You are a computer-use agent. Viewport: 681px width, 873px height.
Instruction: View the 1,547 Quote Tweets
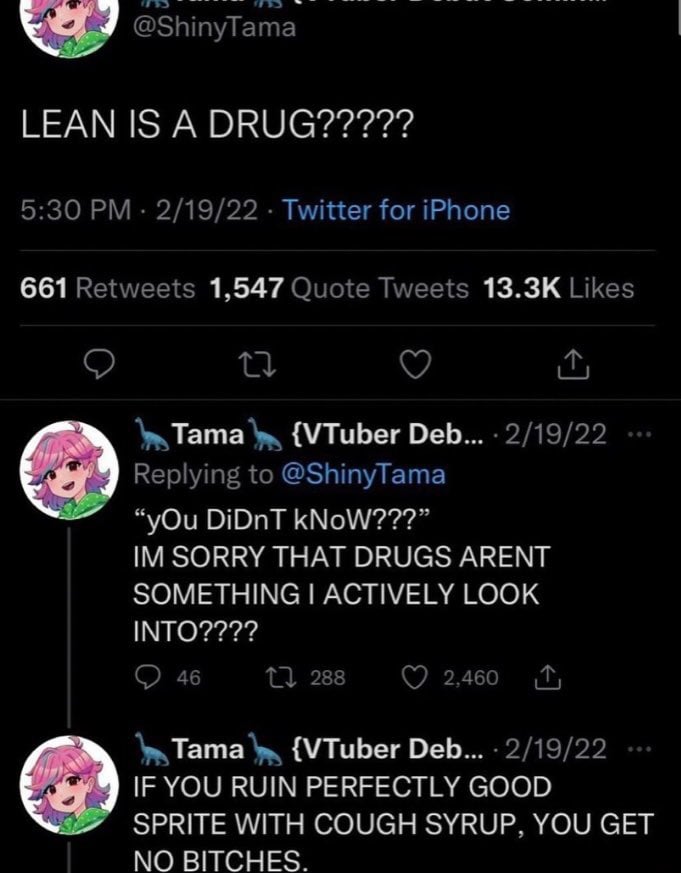click(339, 289)
